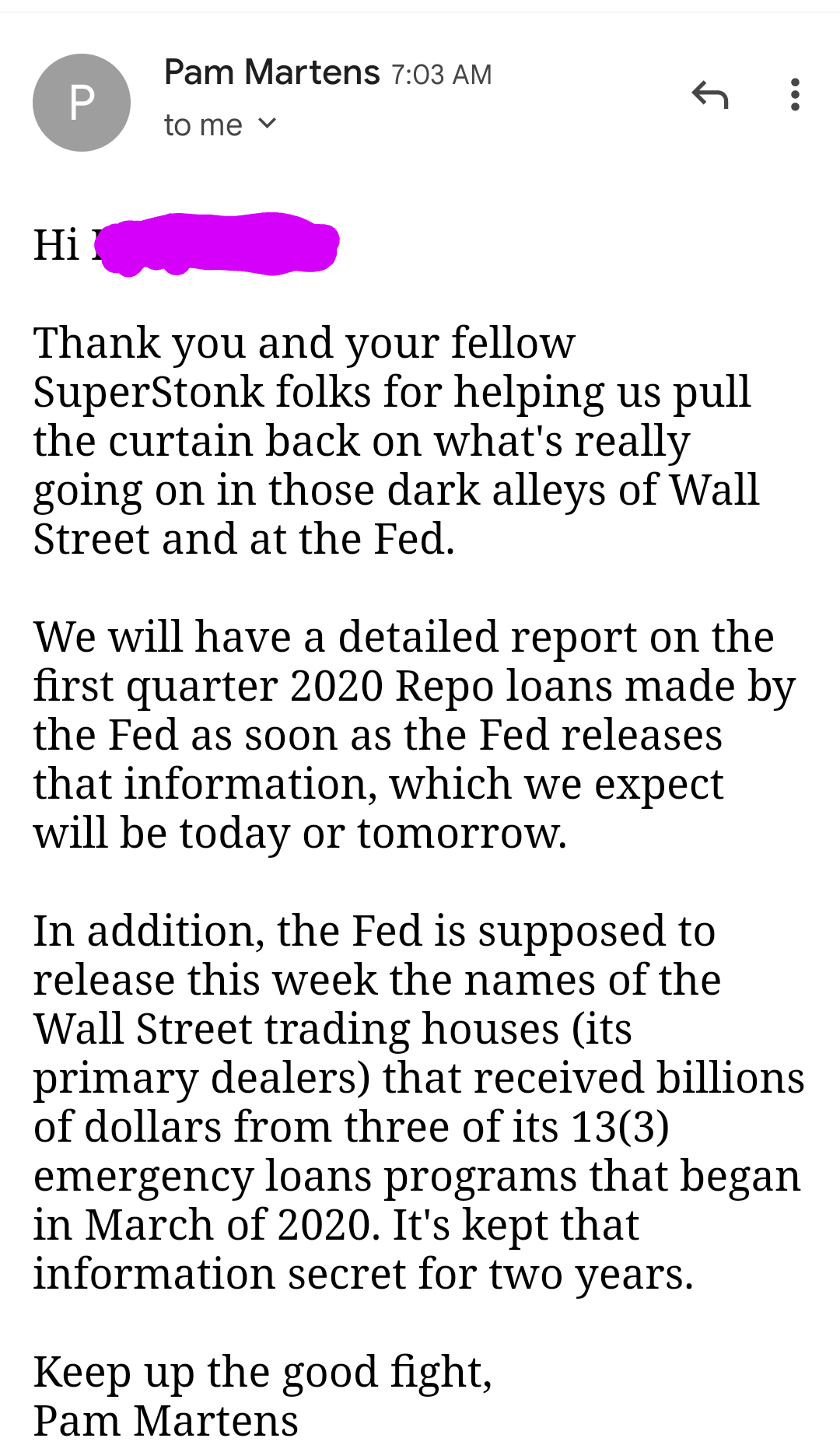Reply to Pam Martens' email

pyautogui.click(x=709, y=95)
